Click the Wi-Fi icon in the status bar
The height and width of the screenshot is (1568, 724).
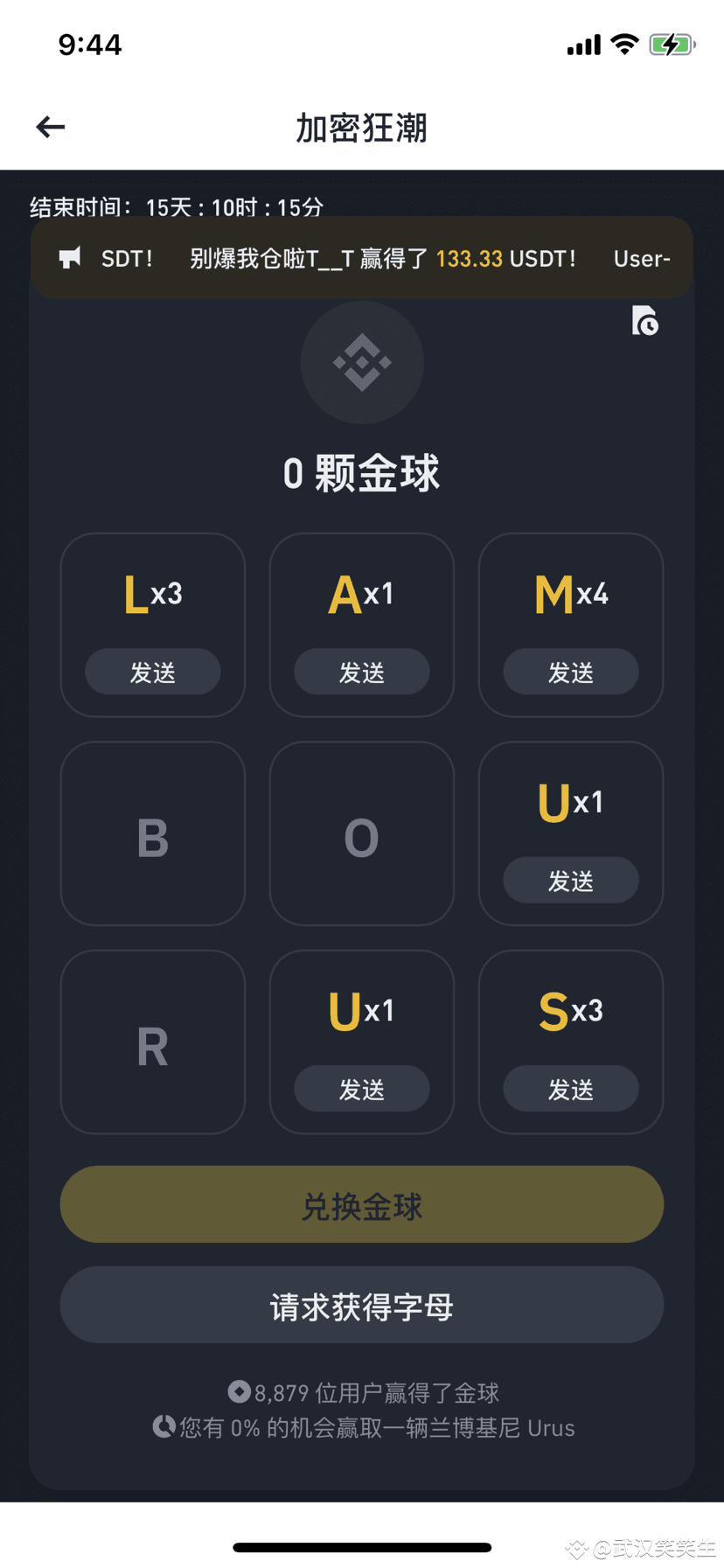624,44
